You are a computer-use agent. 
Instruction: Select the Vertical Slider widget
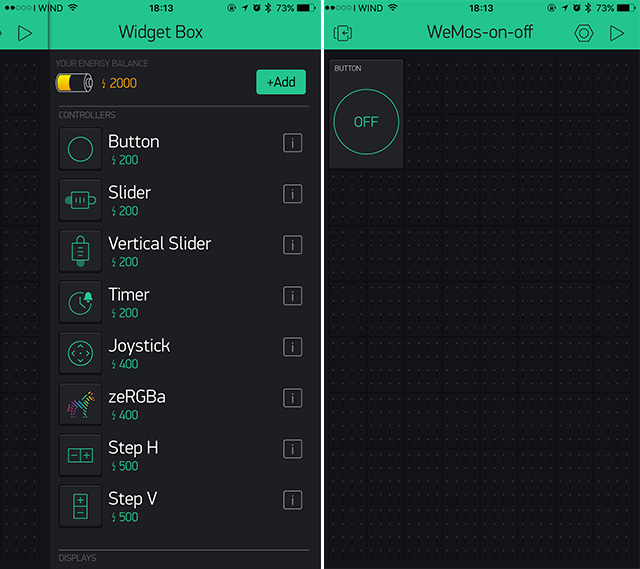159,251
